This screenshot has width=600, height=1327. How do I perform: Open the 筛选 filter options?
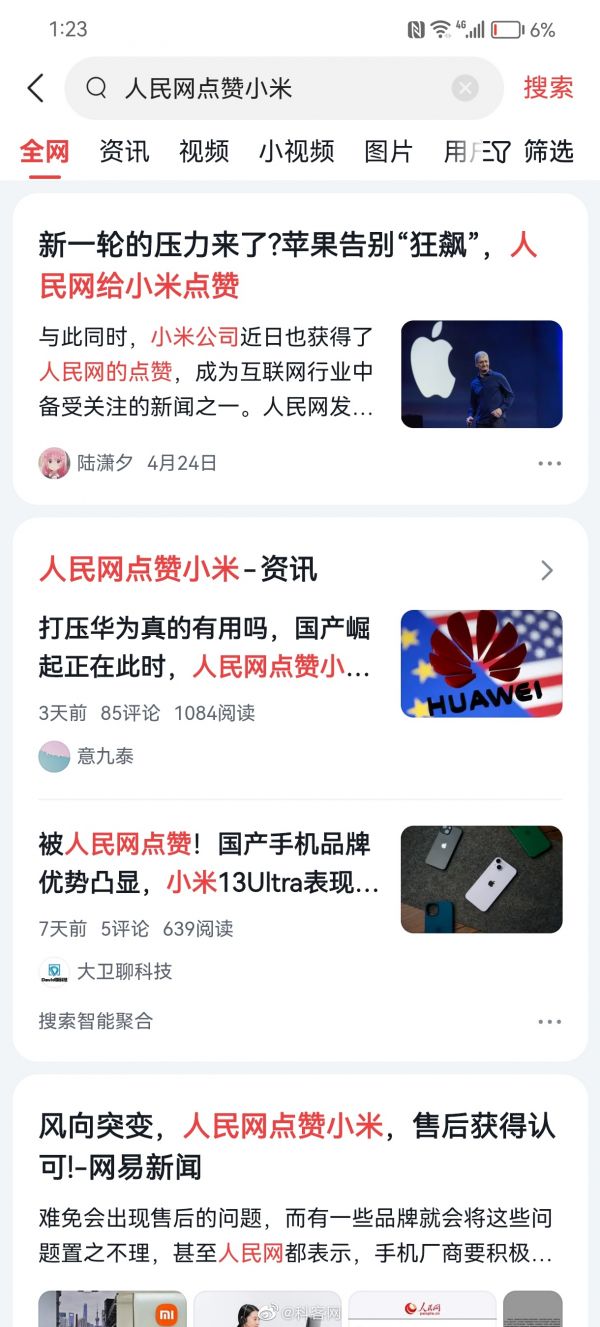pos(532,151)
